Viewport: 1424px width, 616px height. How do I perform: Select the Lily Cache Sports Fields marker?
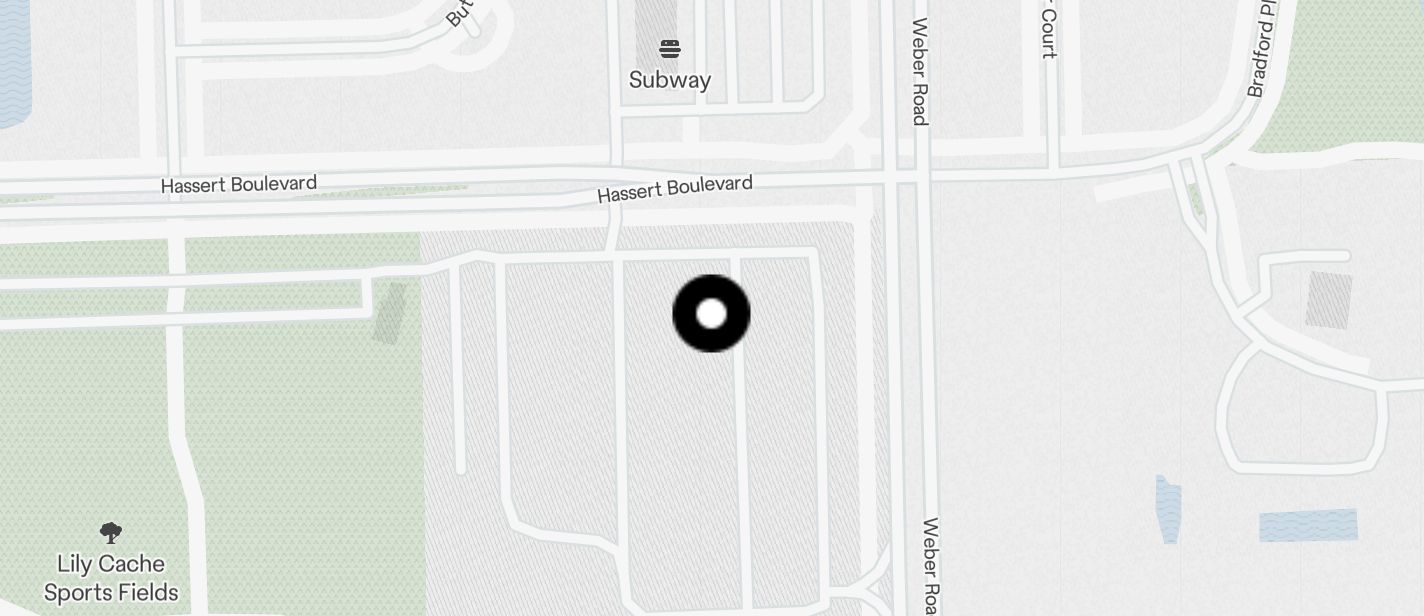coord(111,533)
